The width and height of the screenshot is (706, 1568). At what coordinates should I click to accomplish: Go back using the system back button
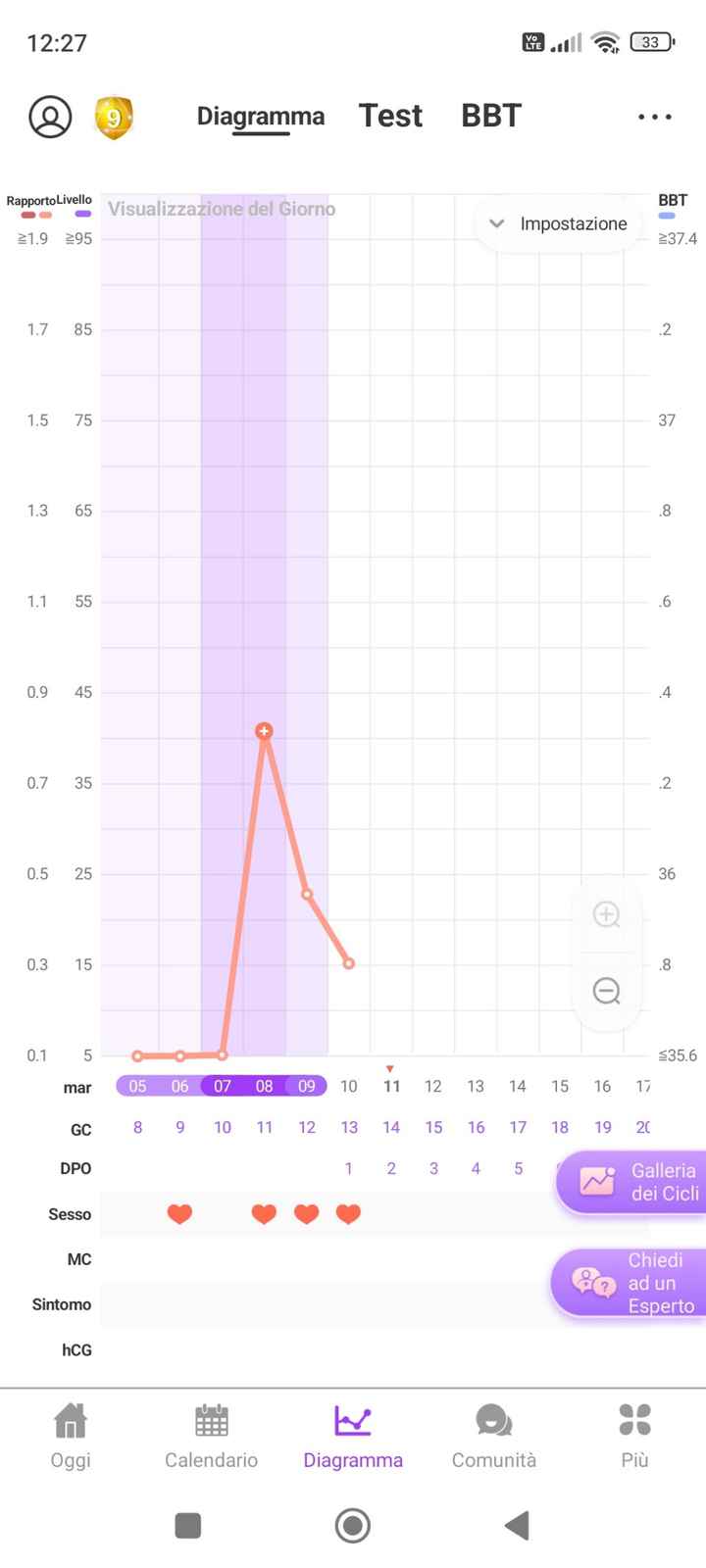(517, 1525)
